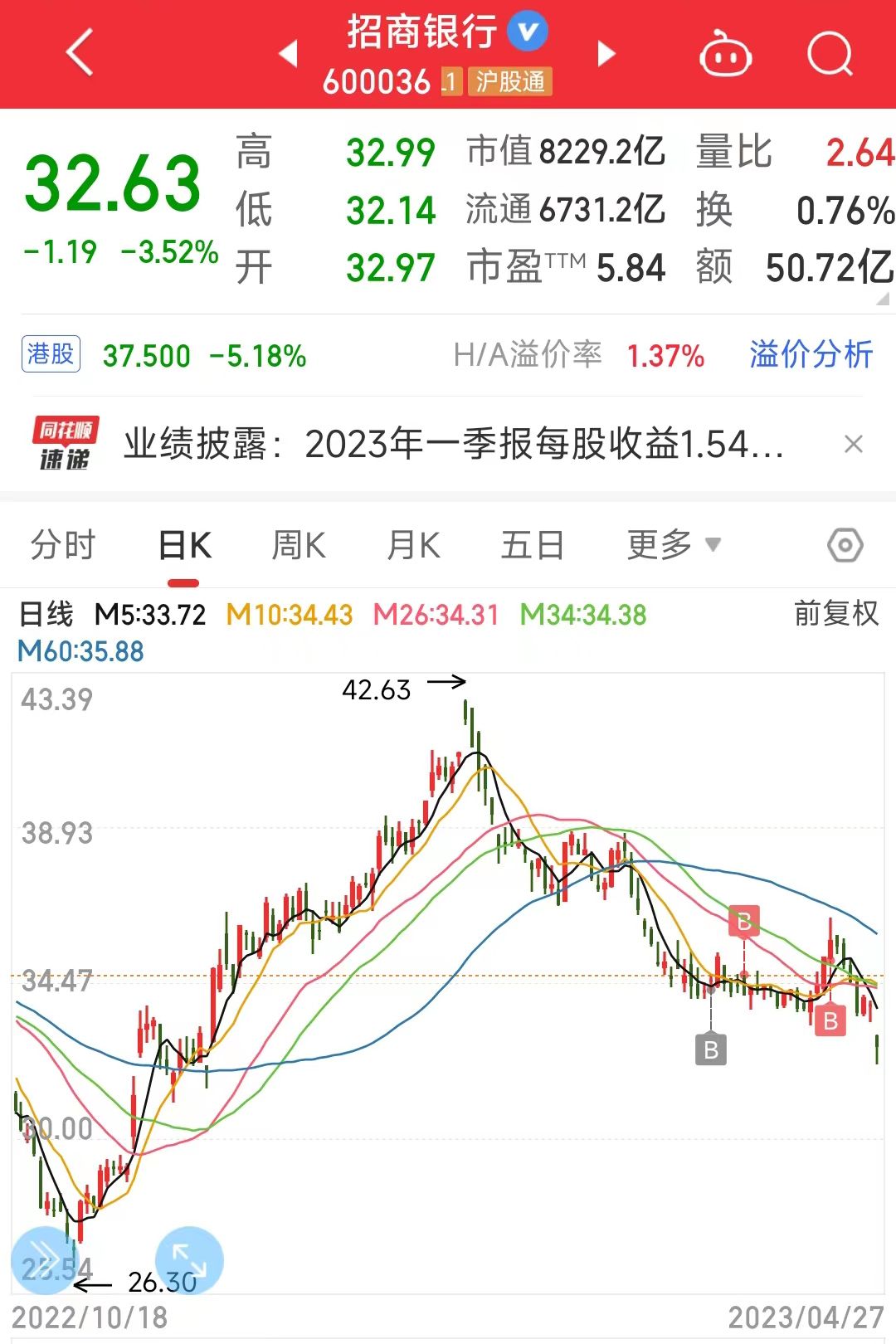Open the robot assistant icon

(726, 54)
